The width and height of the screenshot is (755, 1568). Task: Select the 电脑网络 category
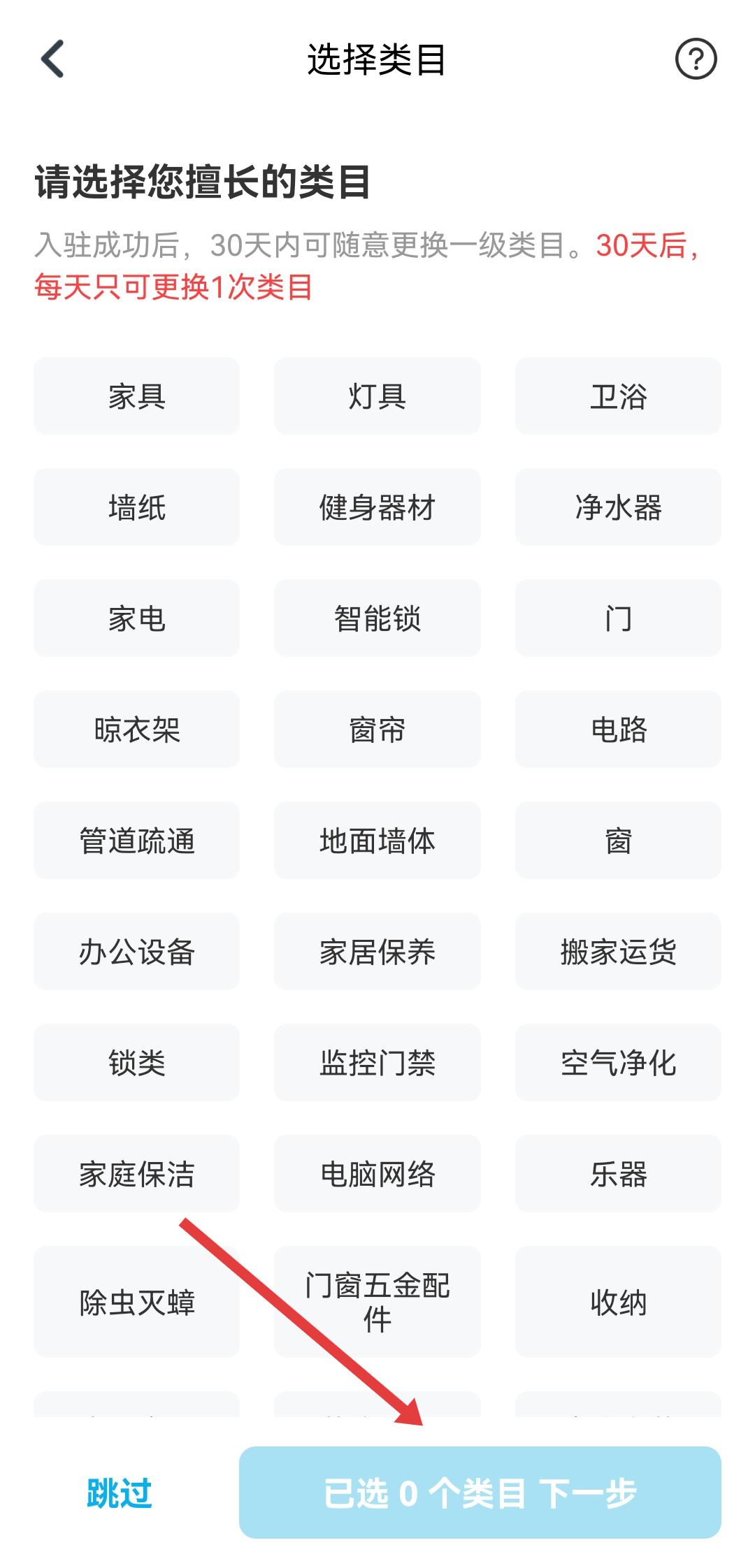tap(377, 1174)
